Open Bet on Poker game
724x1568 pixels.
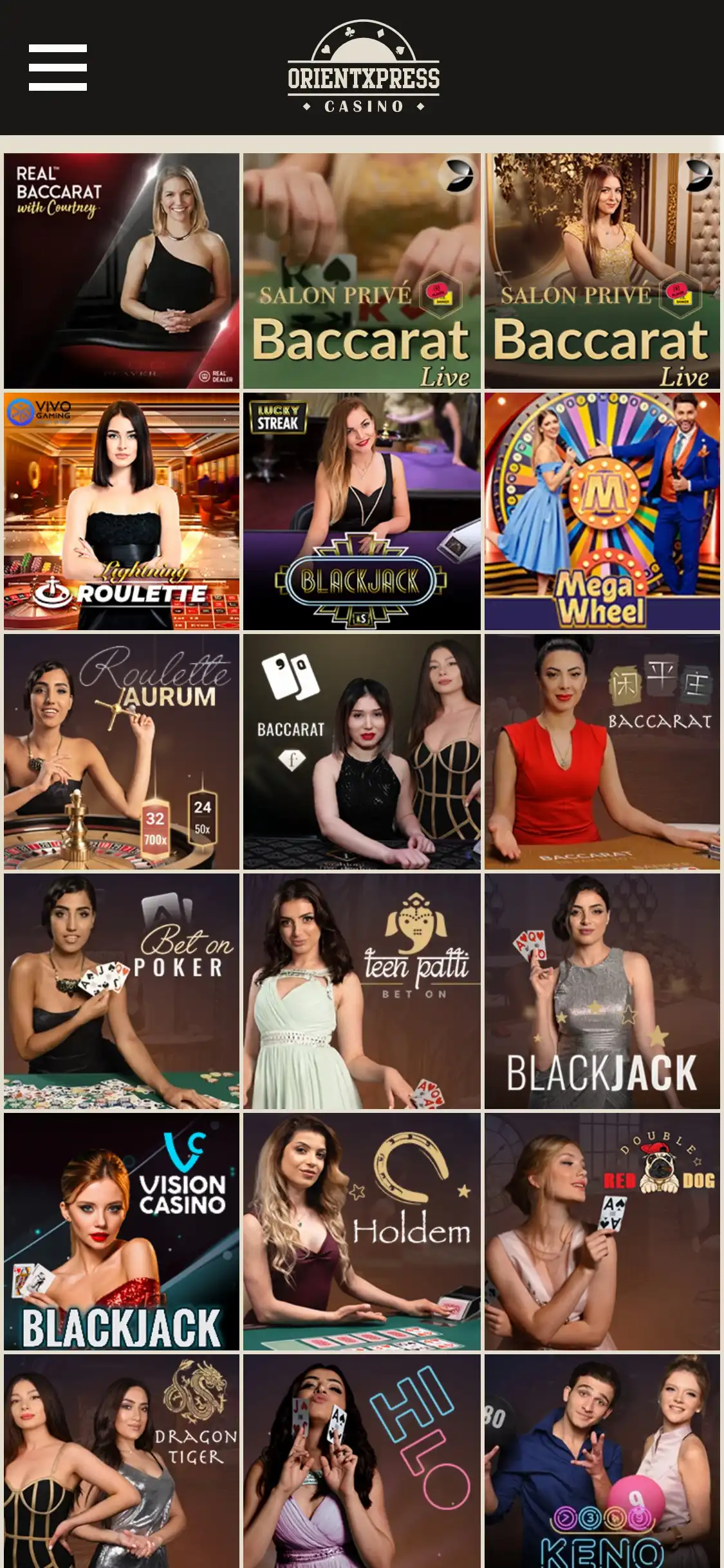tap(121, 991)
